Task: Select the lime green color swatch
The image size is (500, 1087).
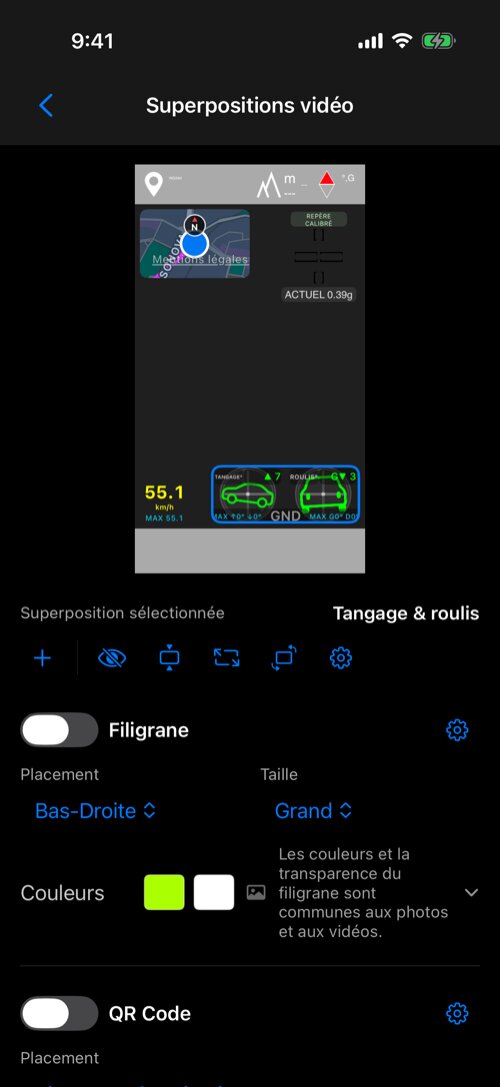Action: point(164,892)
